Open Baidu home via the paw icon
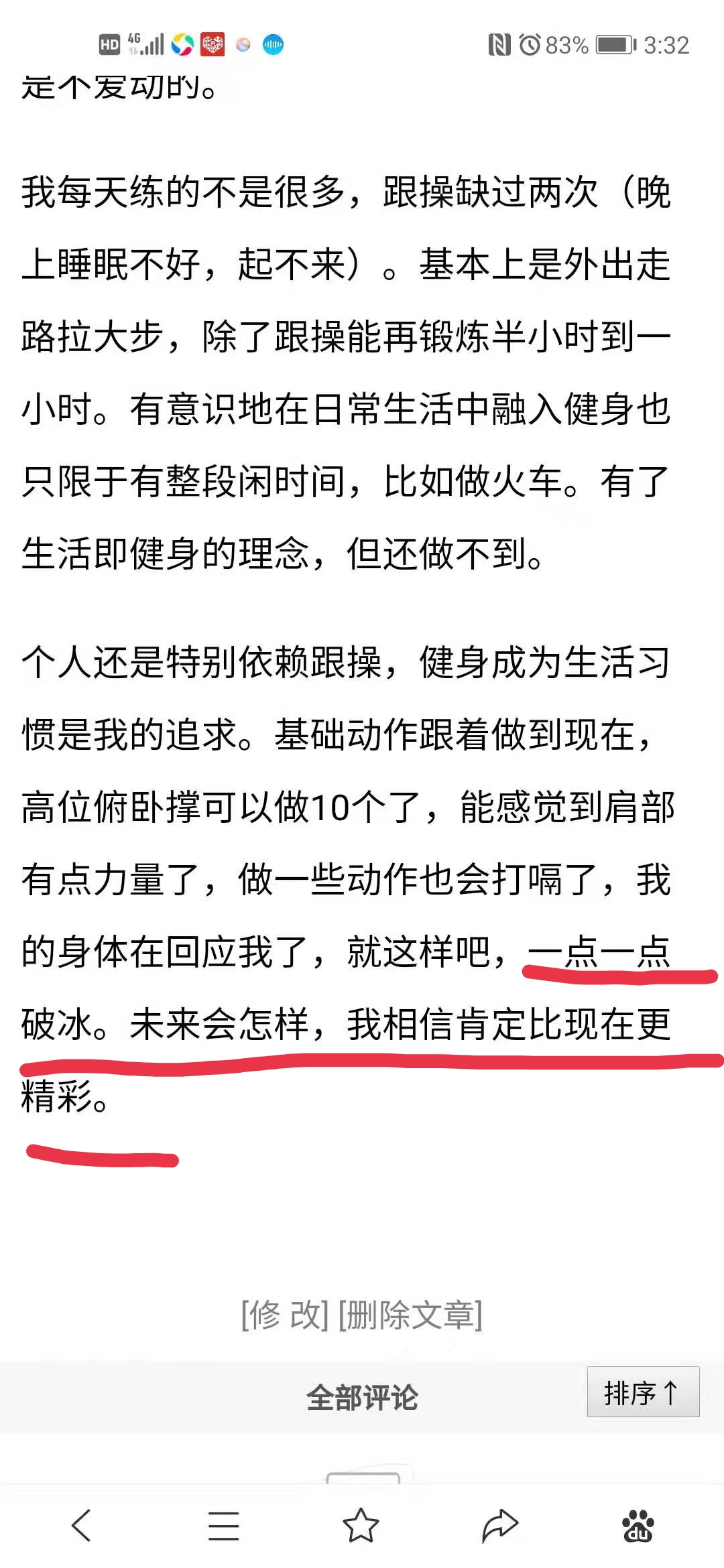 (x=638, y=1526)
